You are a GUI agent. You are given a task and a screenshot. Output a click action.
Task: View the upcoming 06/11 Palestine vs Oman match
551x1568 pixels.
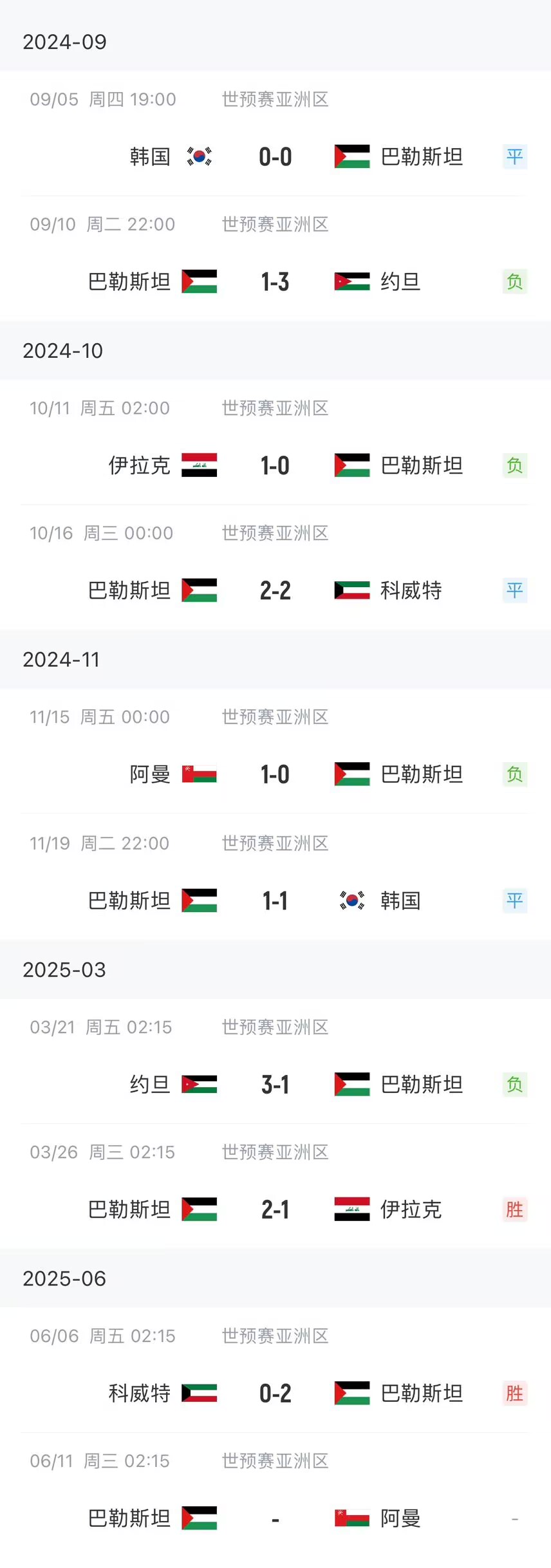275,1518
